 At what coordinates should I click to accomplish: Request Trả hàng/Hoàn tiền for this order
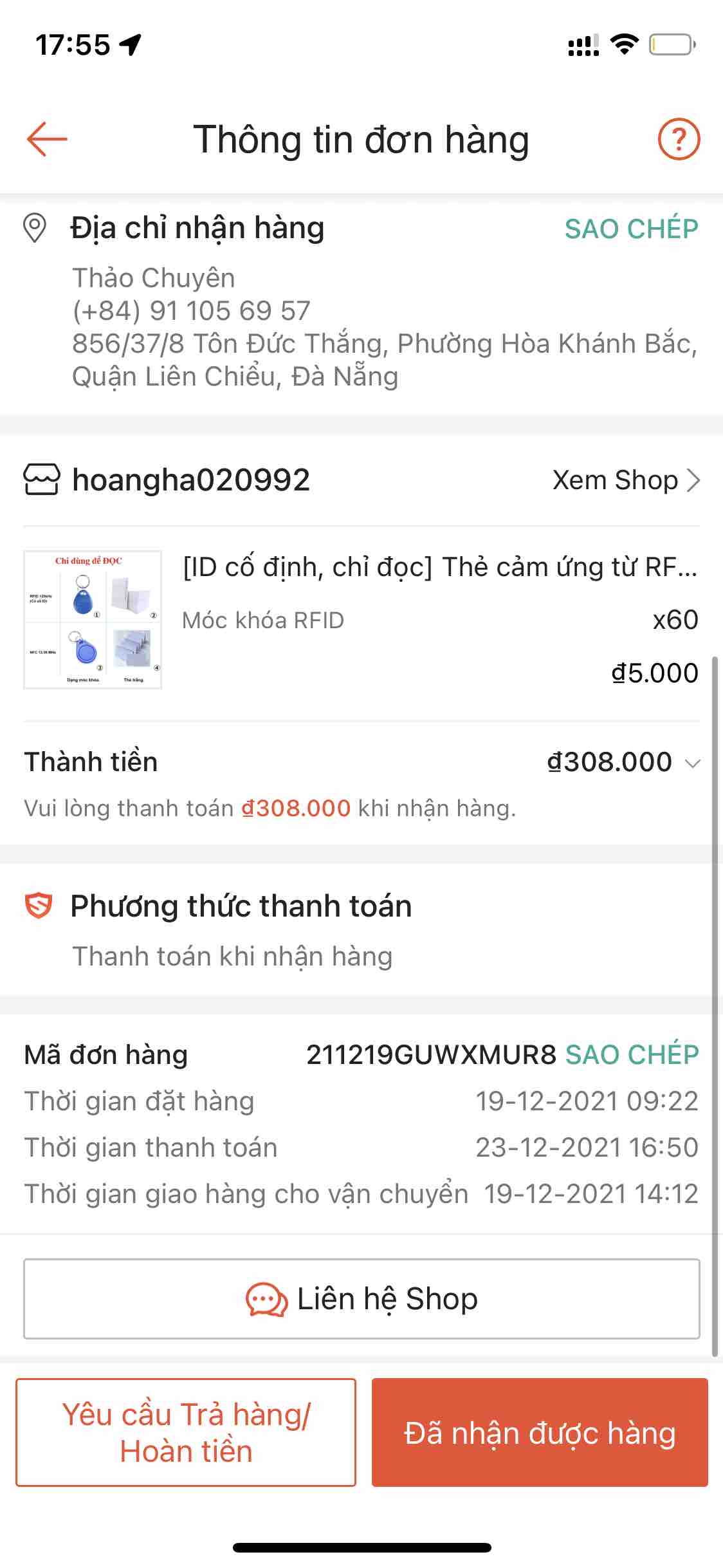click(x=186, y=1433)
